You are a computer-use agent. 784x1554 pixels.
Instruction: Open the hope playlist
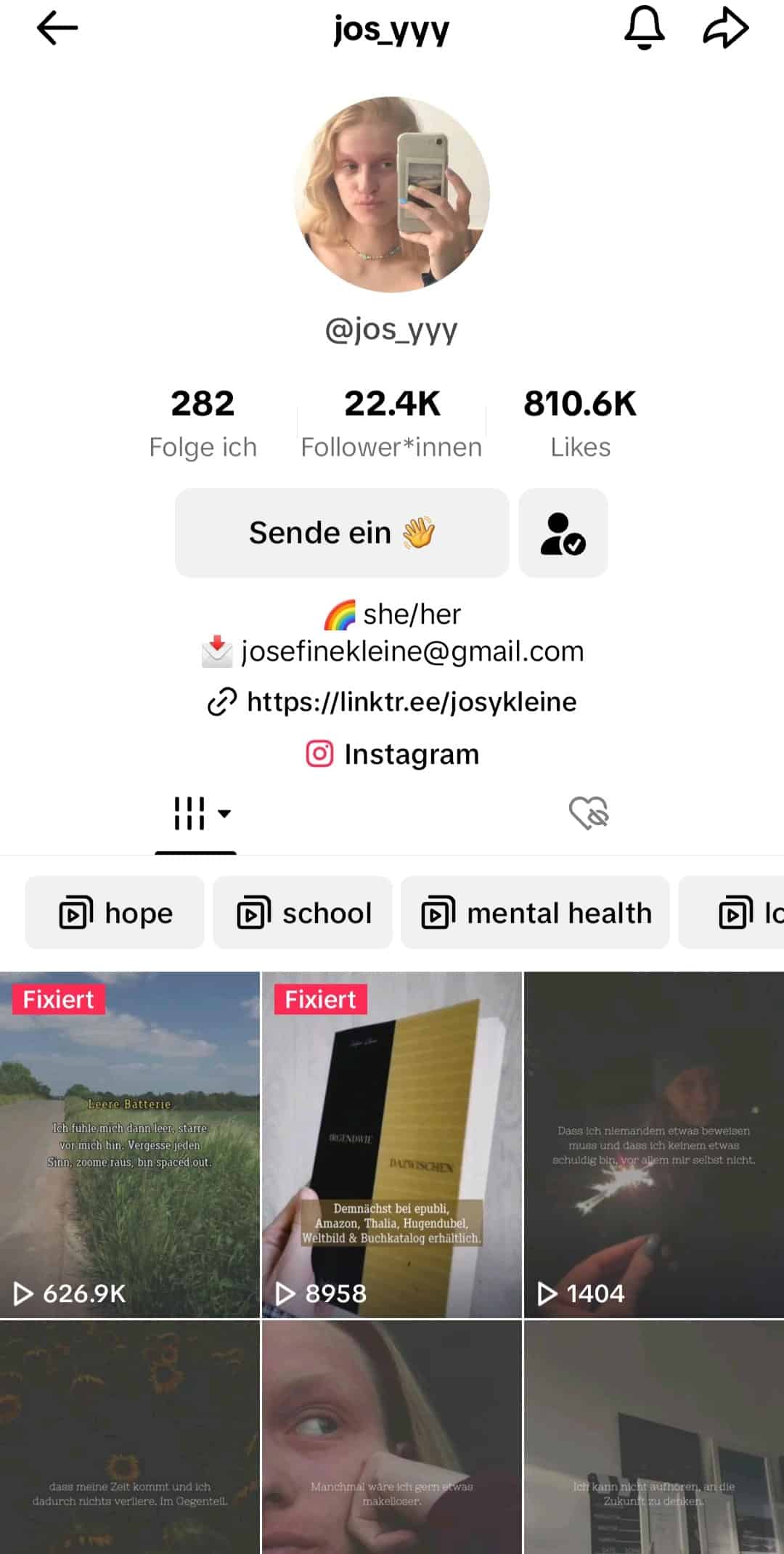115,913
